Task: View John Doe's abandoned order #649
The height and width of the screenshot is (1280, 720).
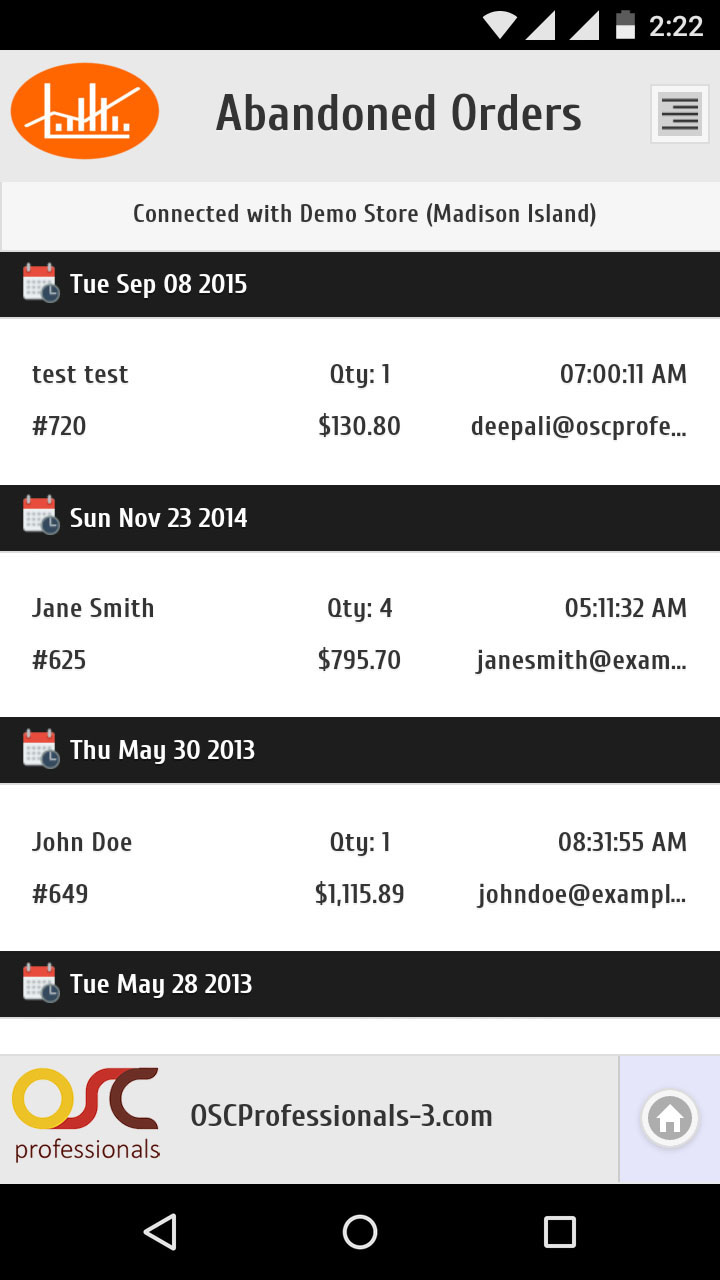Action: pyautogui.click(x=360, y=867)
